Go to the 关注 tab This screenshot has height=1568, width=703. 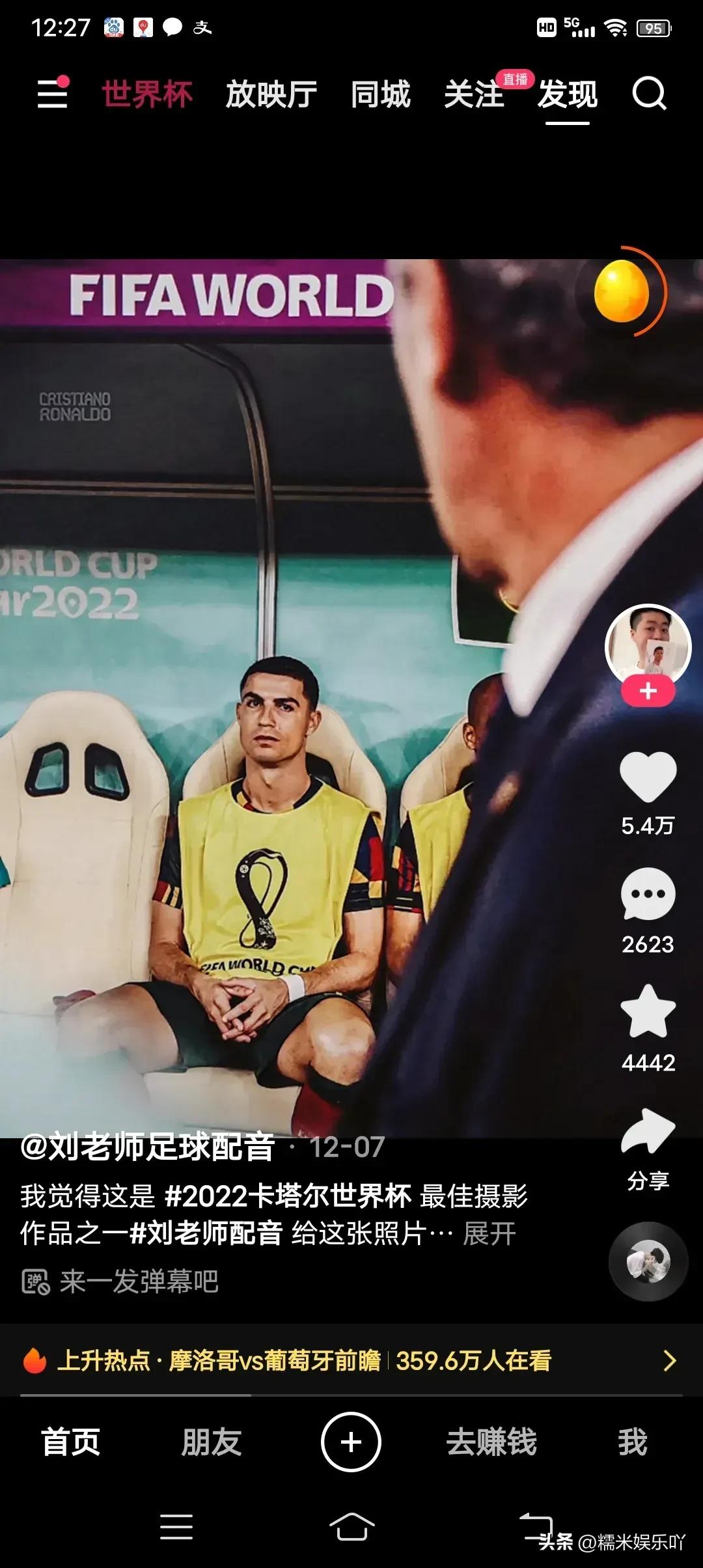[x=475, y=94]
